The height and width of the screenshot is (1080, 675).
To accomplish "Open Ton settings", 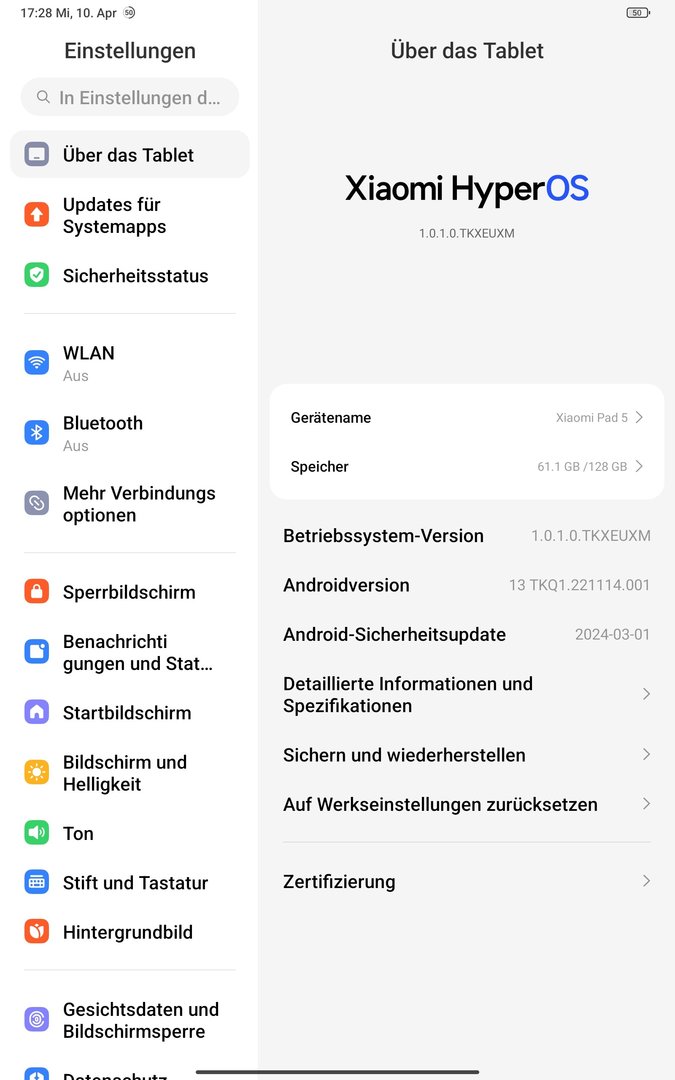I will click(130, 833).
